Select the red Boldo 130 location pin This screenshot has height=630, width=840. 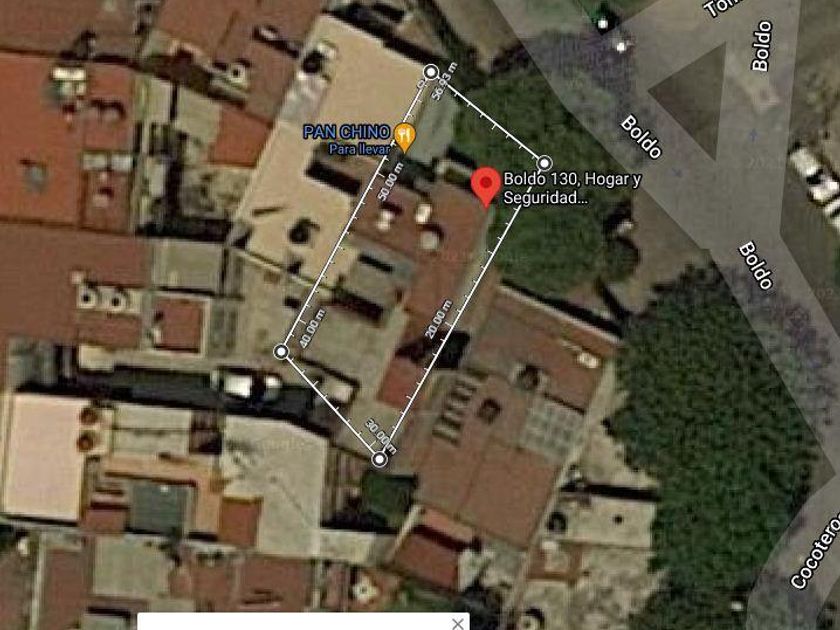[485, 186]
